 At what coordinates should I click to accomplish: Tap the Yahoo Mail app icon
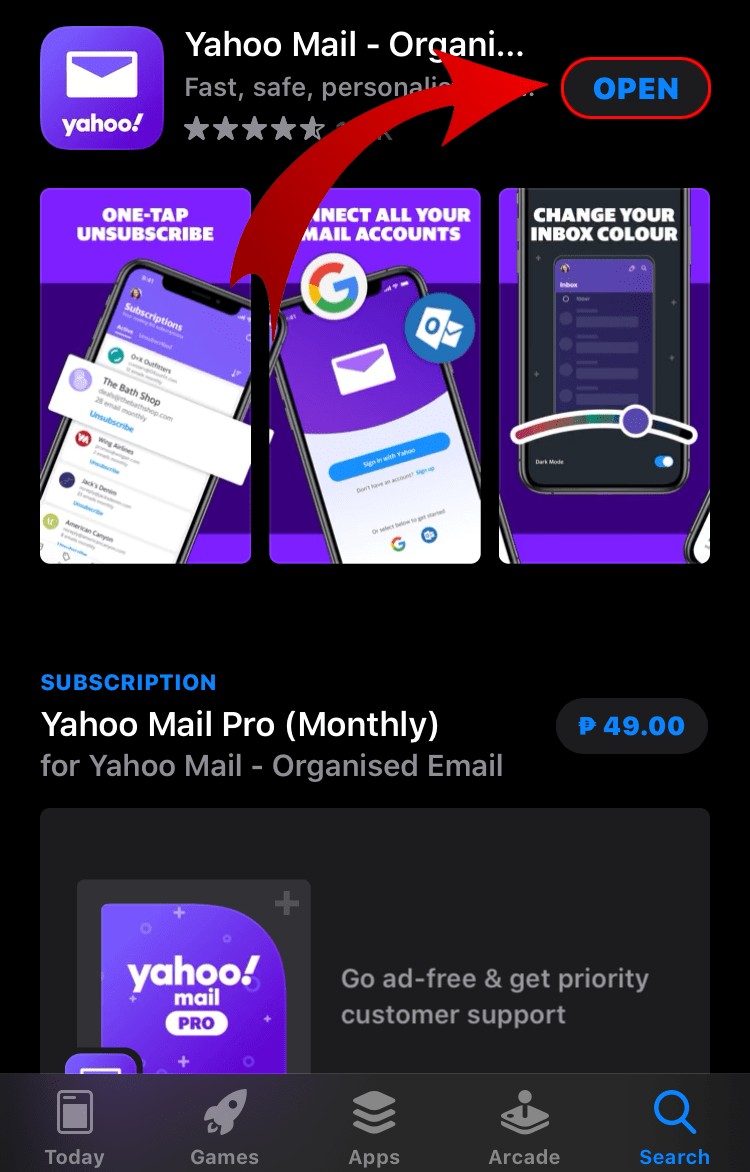(x=101, y=88)
